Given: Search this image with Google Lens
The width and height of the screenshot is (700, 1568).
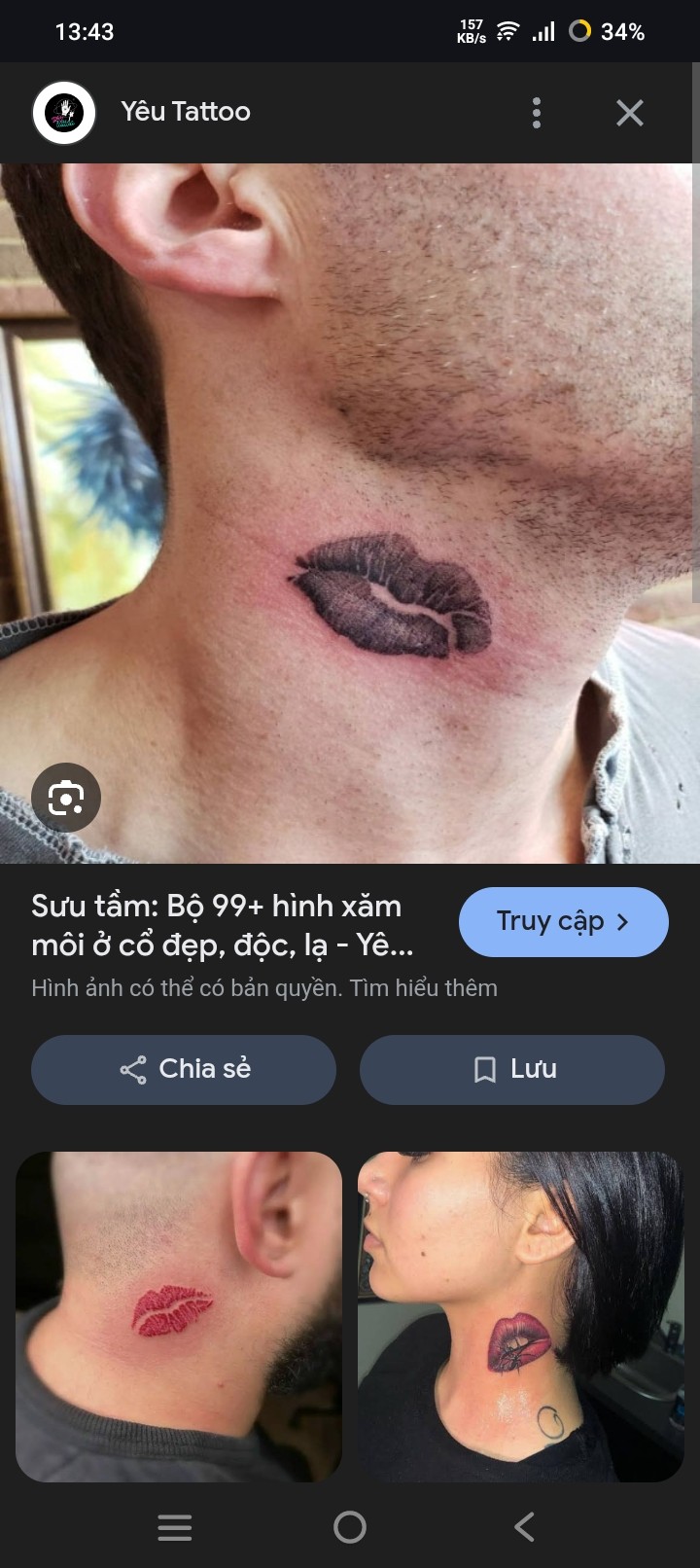Looking at the screenshot, I should click(x=66, y=798).
